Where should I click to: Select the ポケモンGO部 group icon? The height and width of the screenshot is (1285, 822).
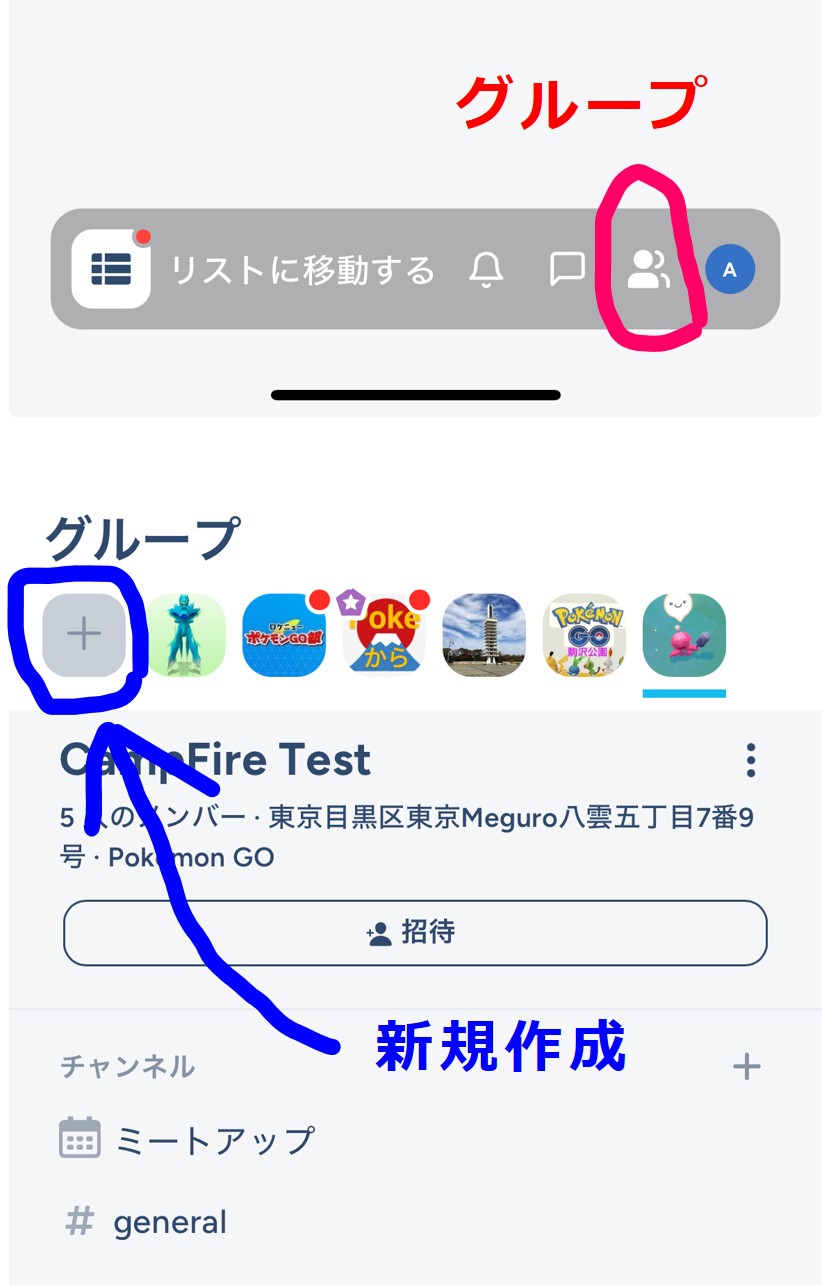point(284,635)
